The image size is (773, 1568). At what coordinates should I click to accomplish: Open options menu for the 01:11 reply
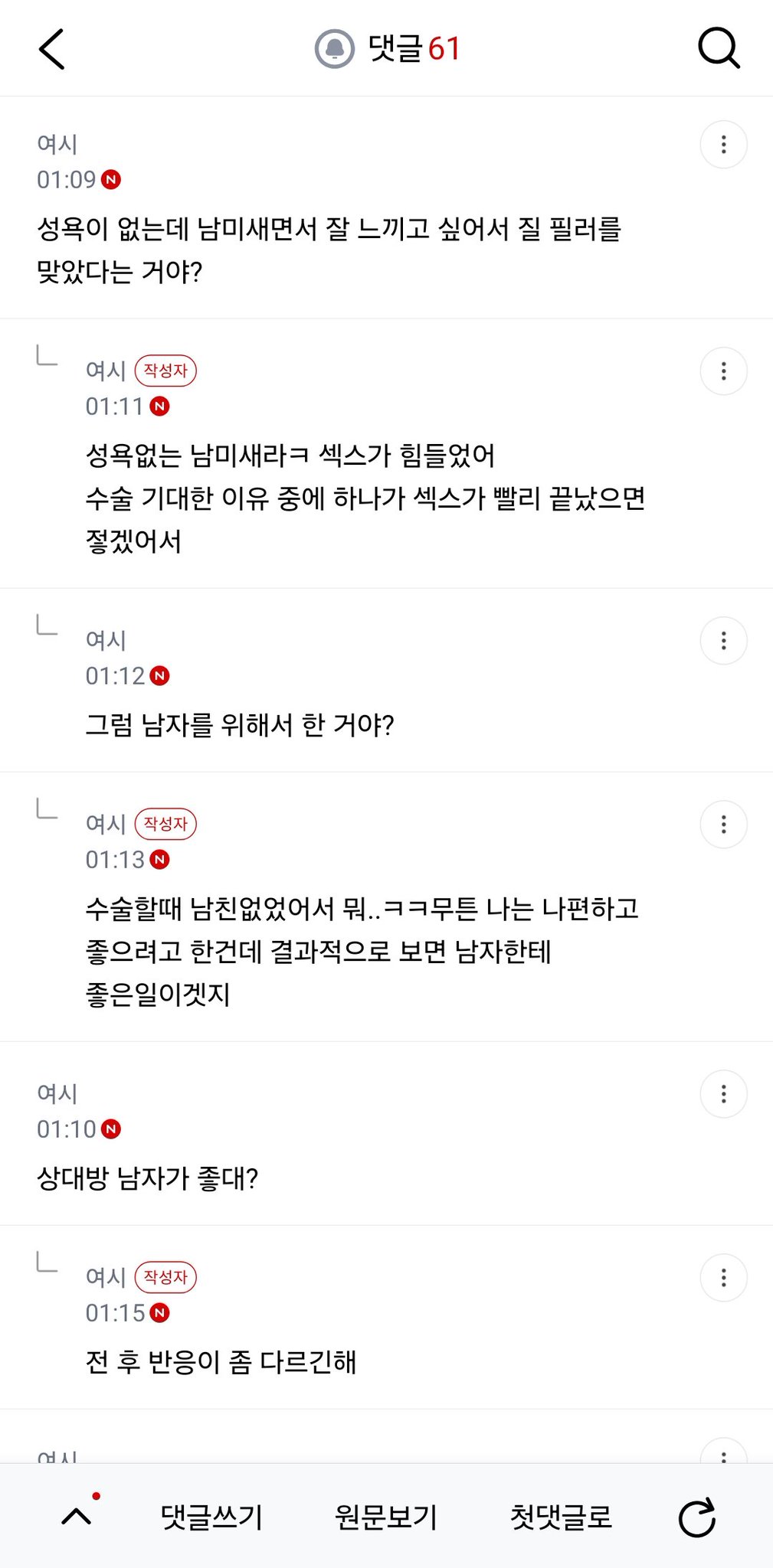point(723,371)
